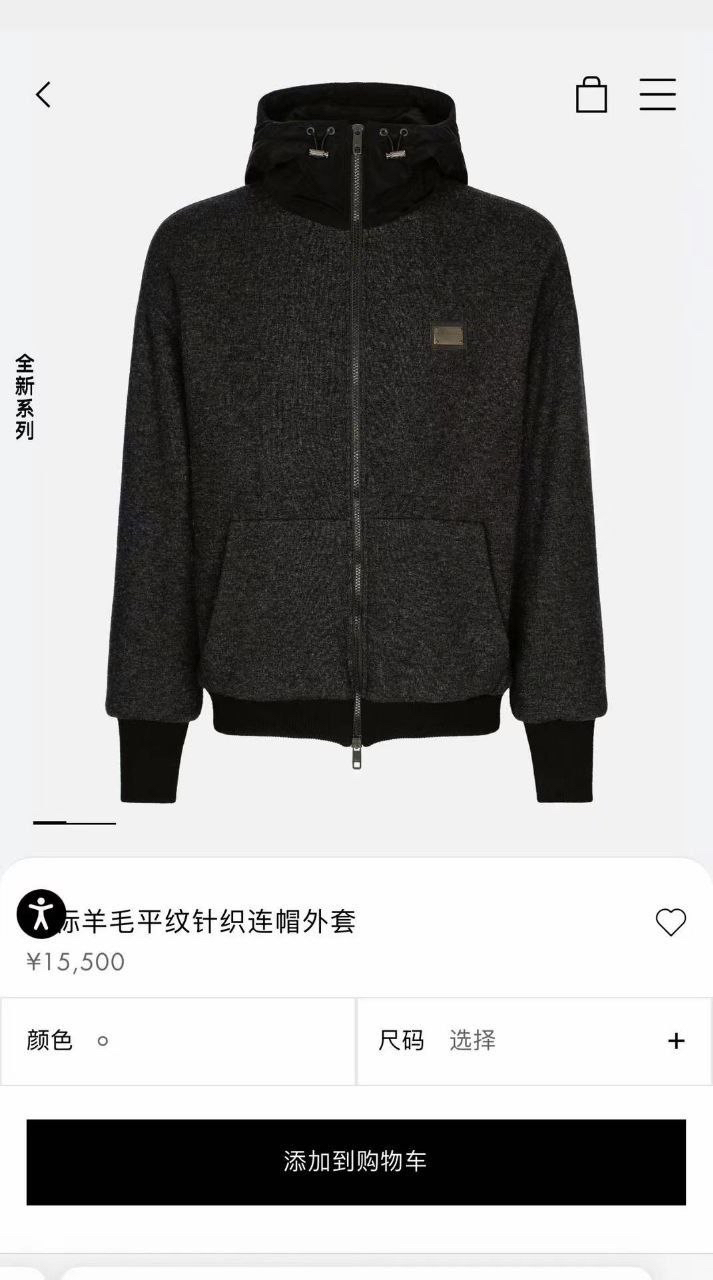
Task: Open the accessibility options button
Action: point(41,914)
